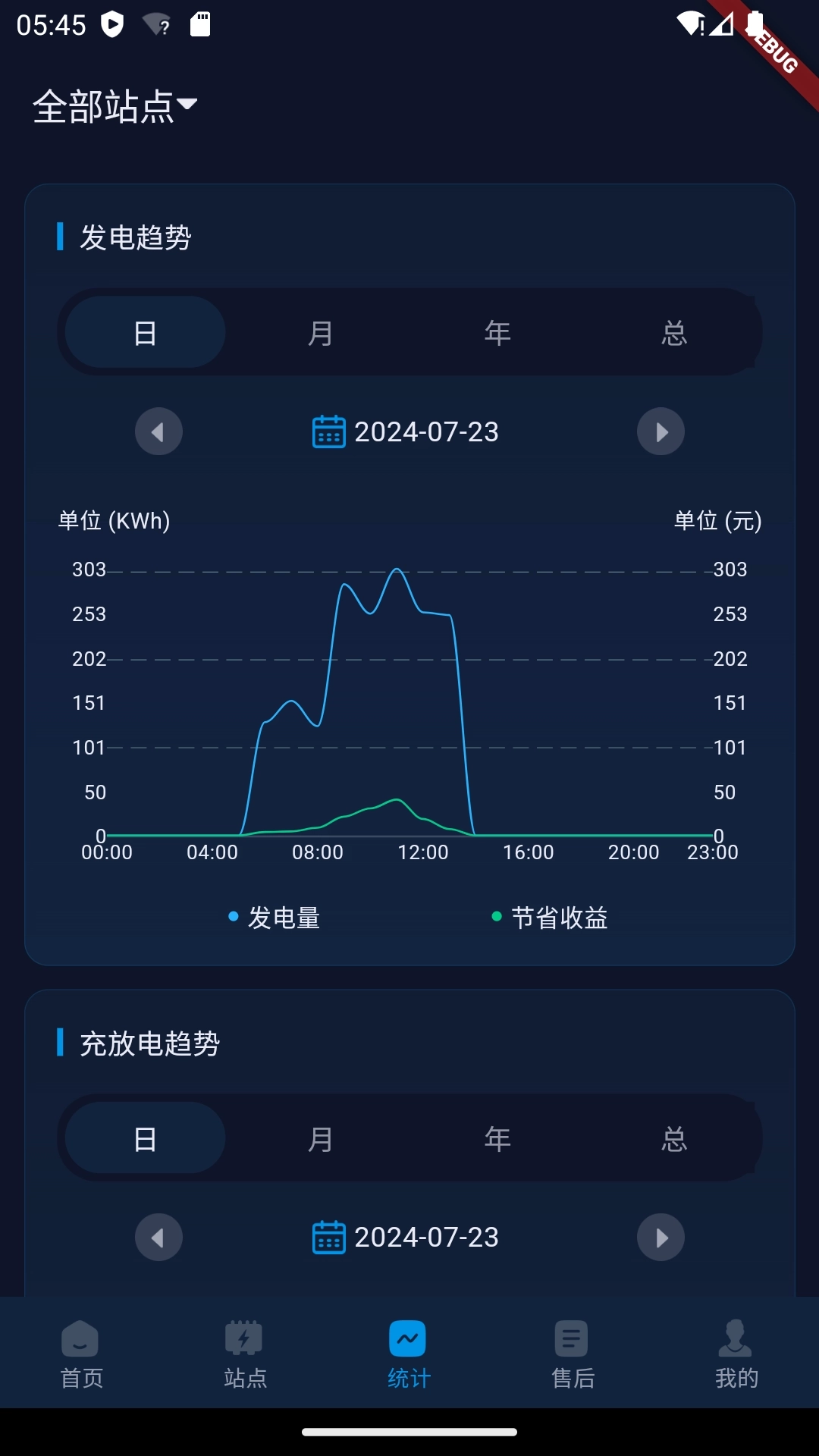
Task: Go to previous day in 充放电趋势
Action: pos(158,1238)
